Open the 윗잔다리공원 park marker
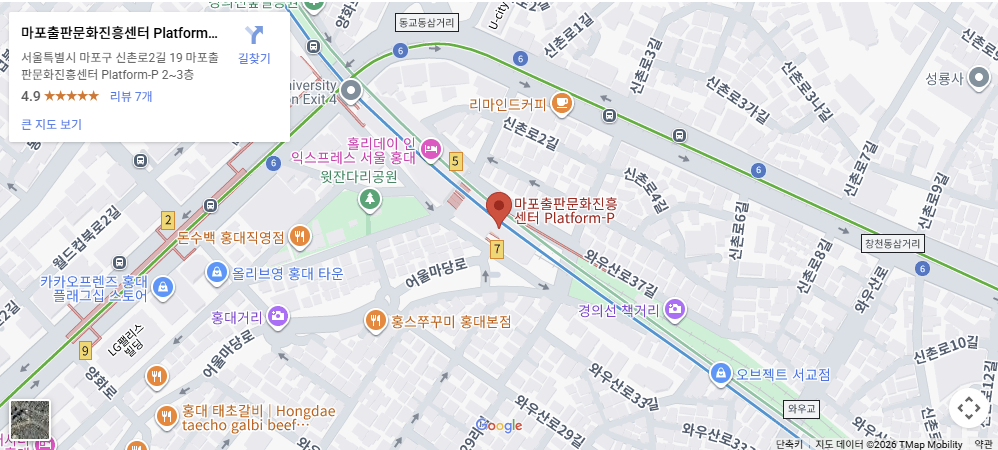This screenshot has width=998, height=450. click(371, 200)
